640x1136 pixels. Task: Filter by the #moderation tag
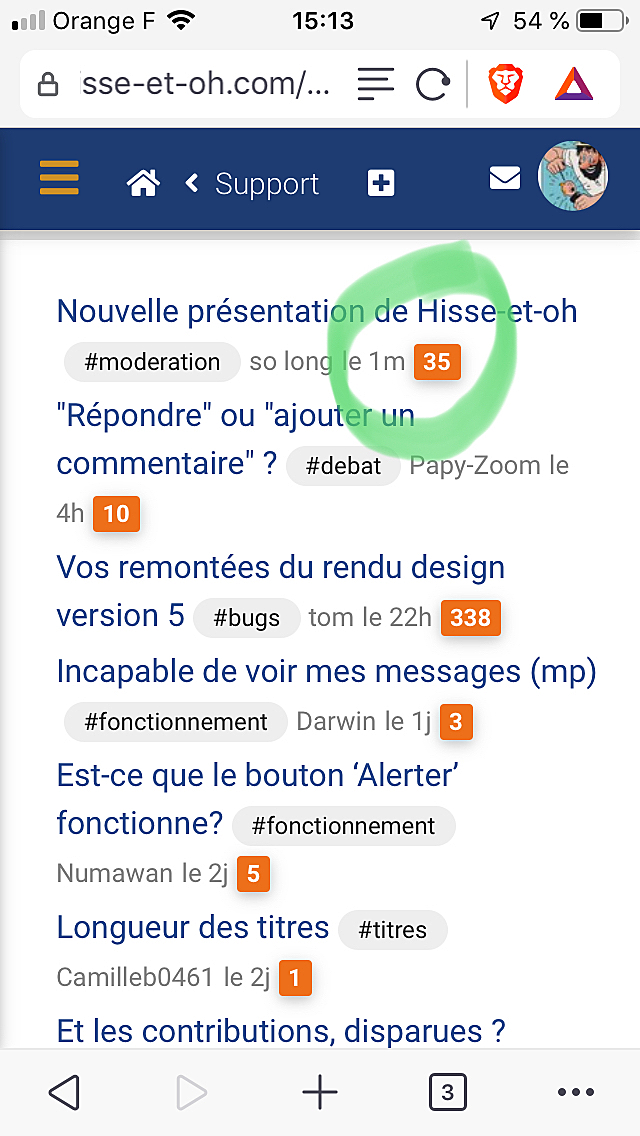click(152, 362)
